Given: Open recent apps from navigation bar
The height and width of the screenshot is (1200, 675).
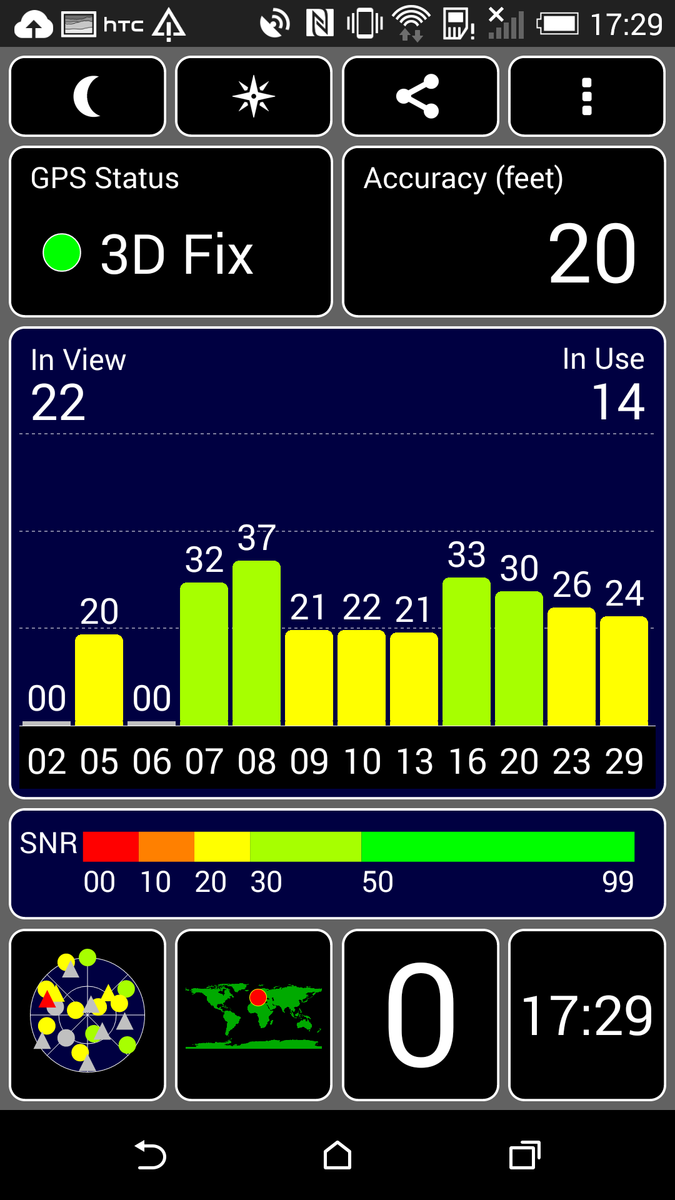Looking at the screenshot, I should (524, 1156).
